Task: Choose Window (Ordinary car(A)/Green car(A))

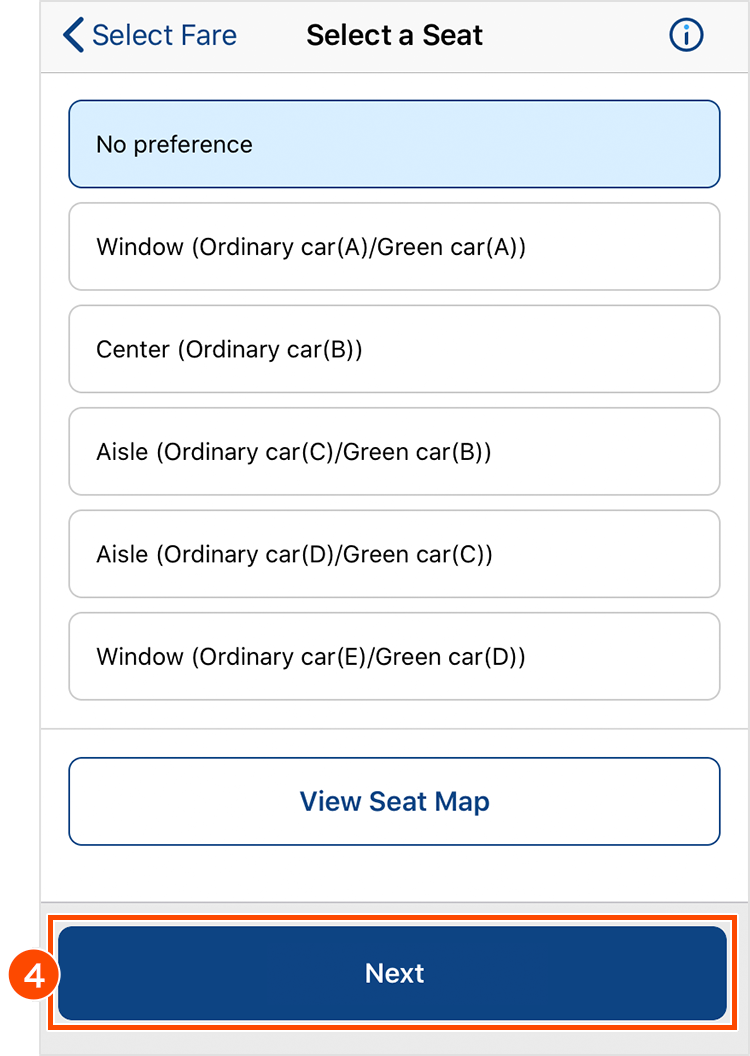Action: tap(394, 247)
